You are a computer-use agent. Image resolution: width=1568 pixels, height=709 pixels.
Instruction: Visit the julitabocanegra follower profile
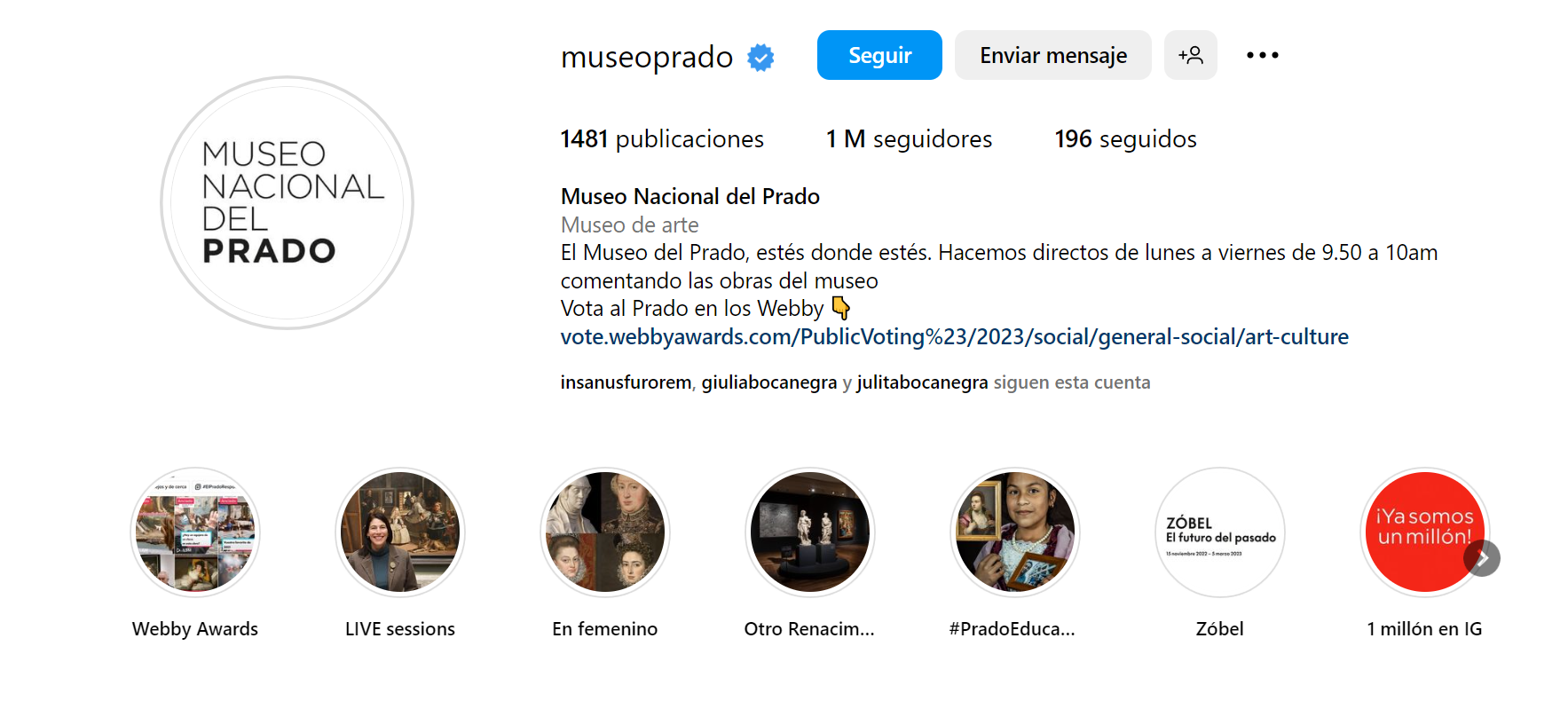coord(922,382)
